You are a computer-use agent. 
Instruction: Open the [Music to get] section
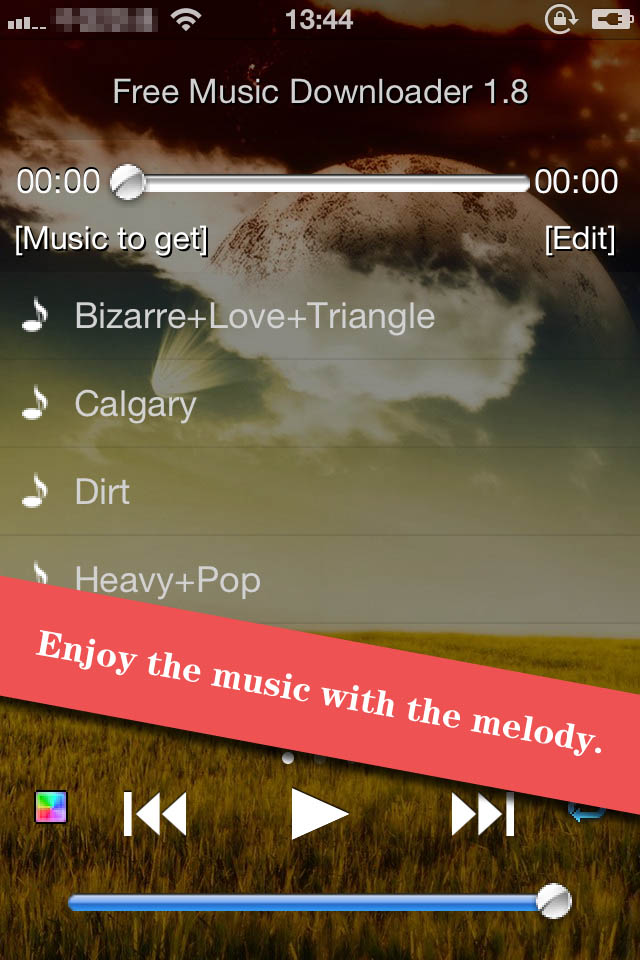[x=111, y=239]
